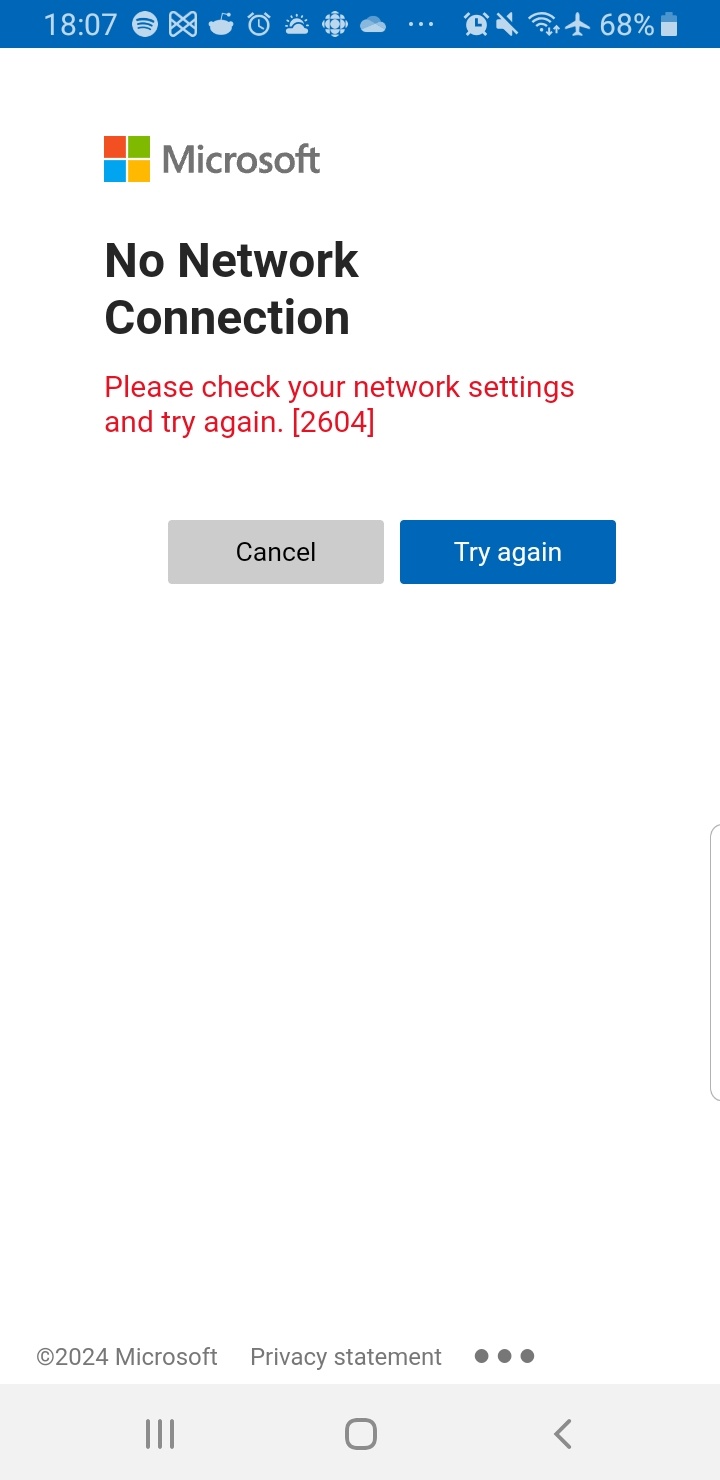The height and width of the screenshot is (1480, 720).
Task: Open the three-dot more options in footer
Action: [x=504, y=1356]
